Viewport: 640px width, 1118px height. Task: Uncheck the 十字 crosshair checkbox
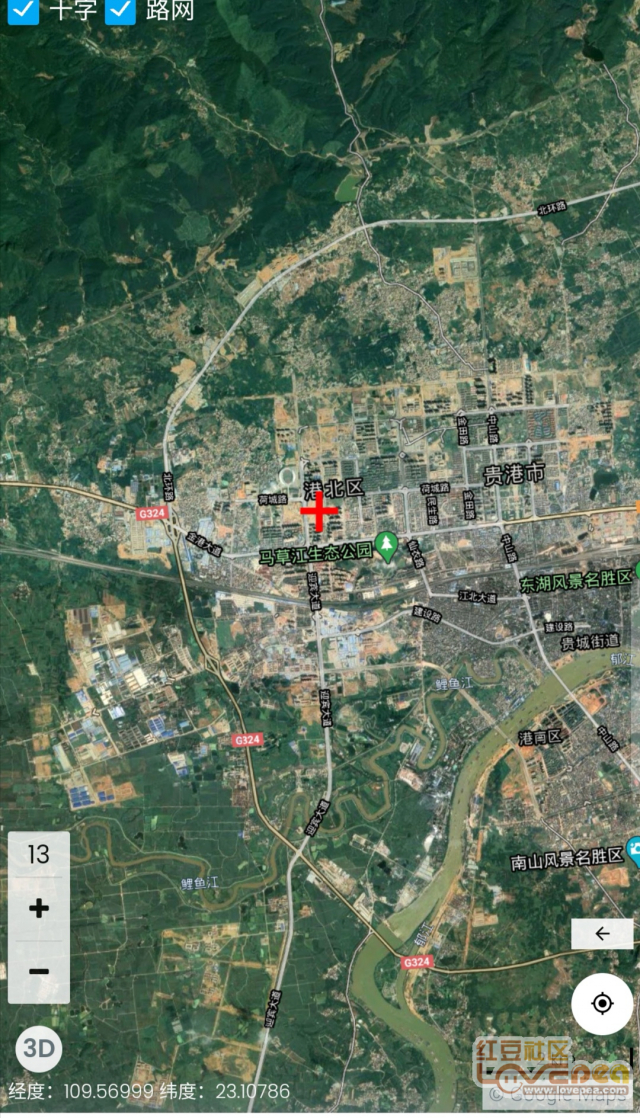22,10
